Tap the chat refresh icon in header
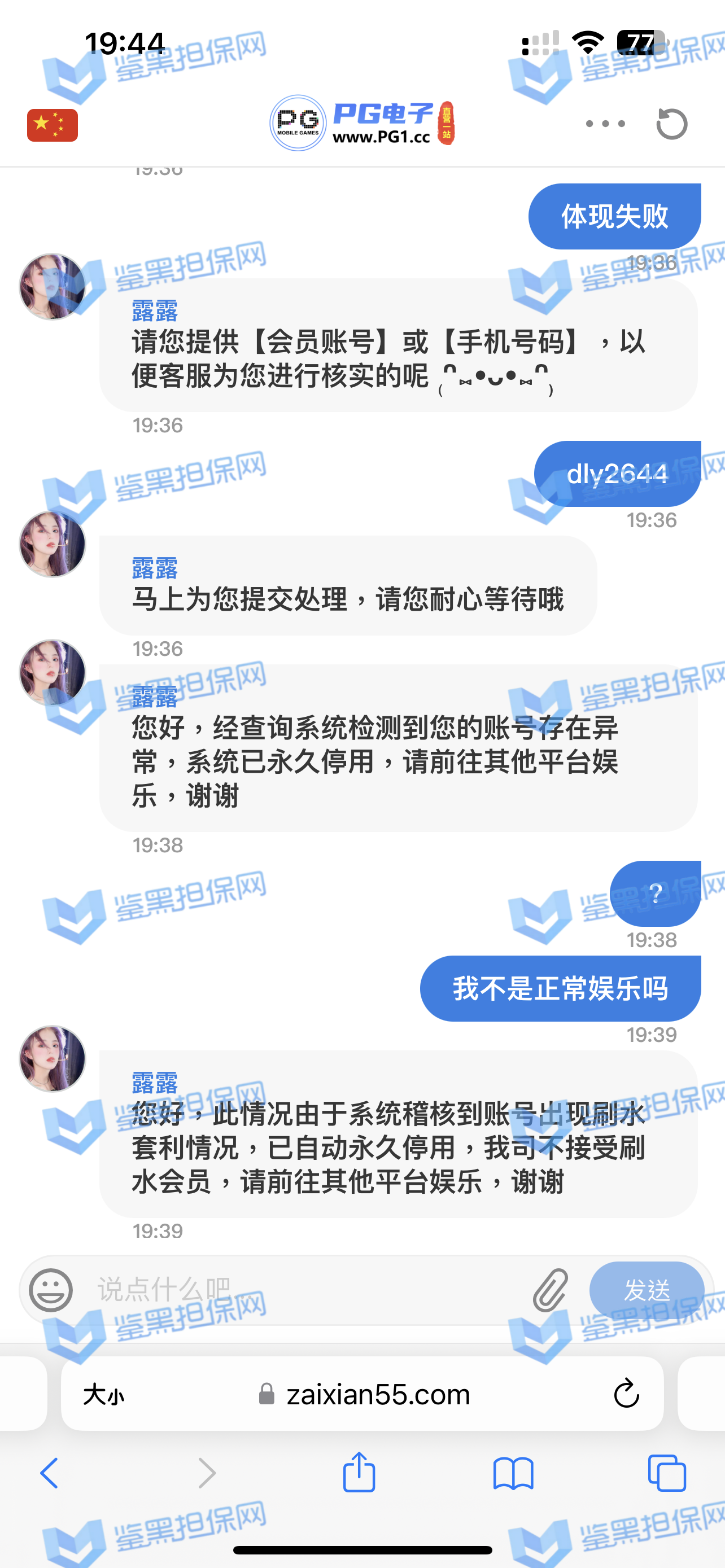 click(x=671, y=124)
